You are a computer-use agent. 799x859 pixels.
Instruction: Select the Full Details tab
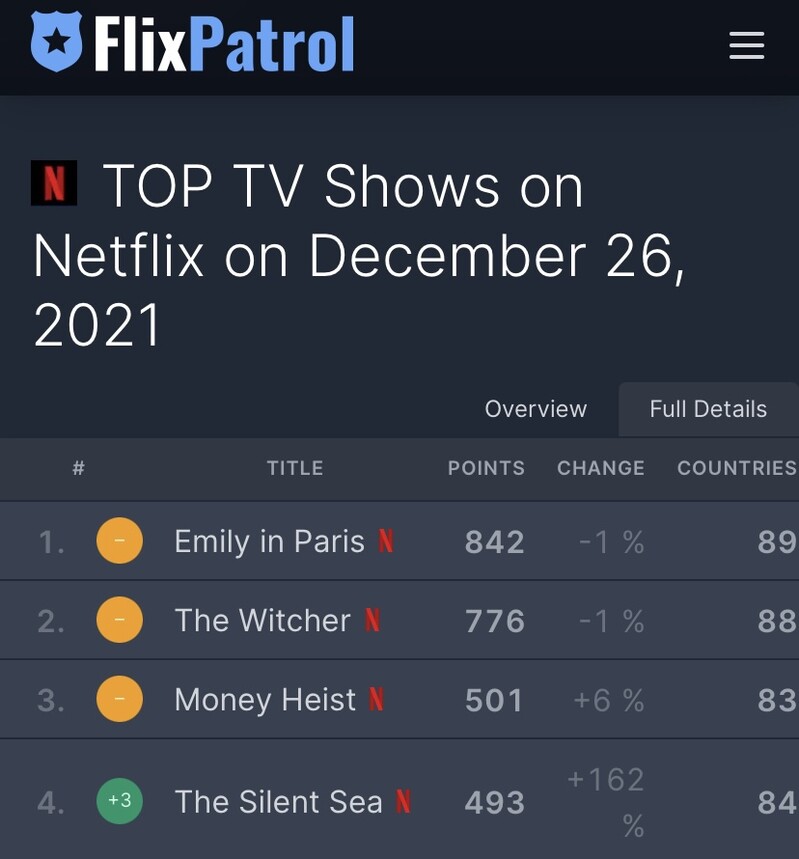click(x=708, y=409)
